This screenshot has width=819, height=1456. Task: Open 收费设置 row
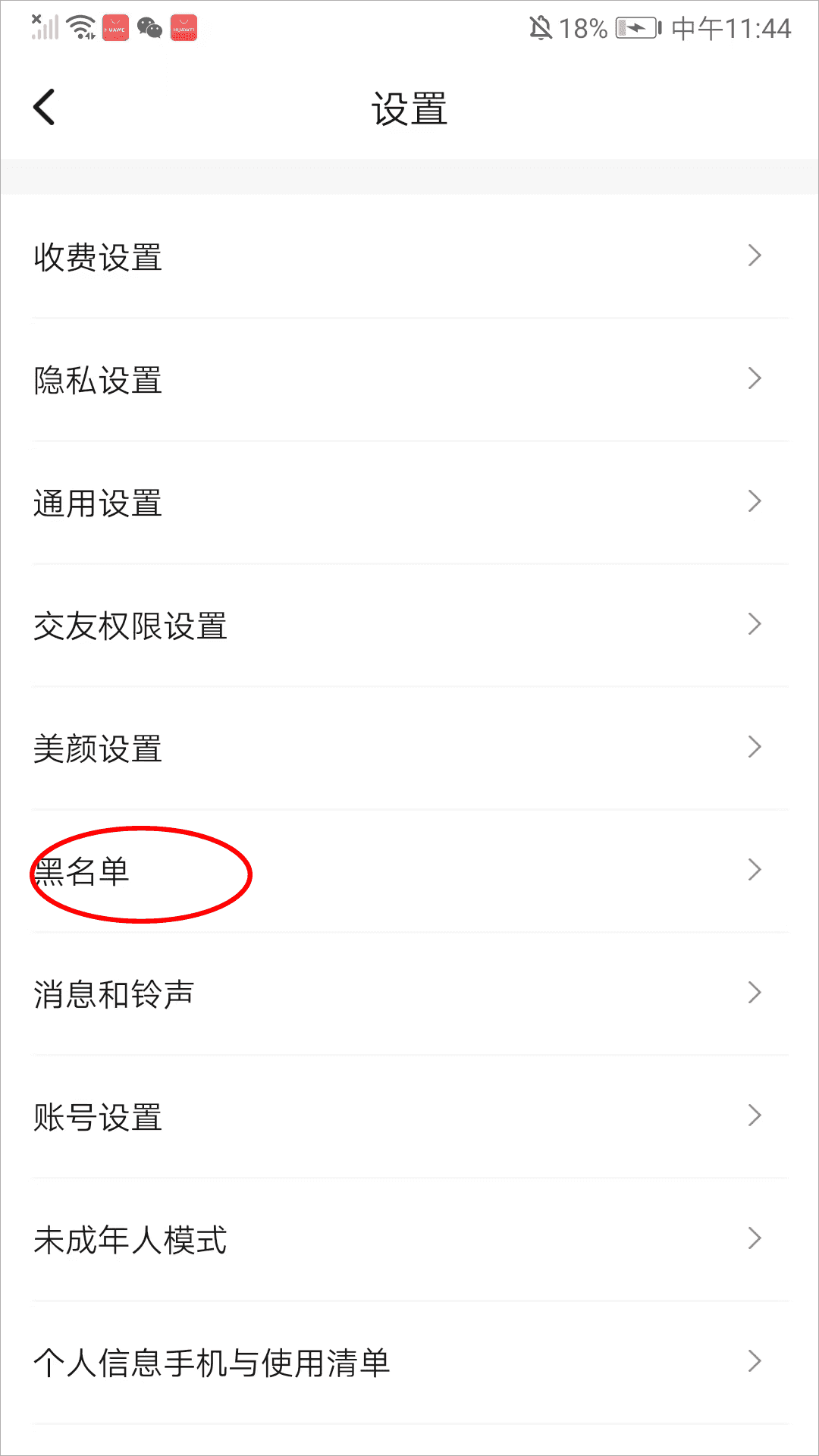[x=409, y=257]
